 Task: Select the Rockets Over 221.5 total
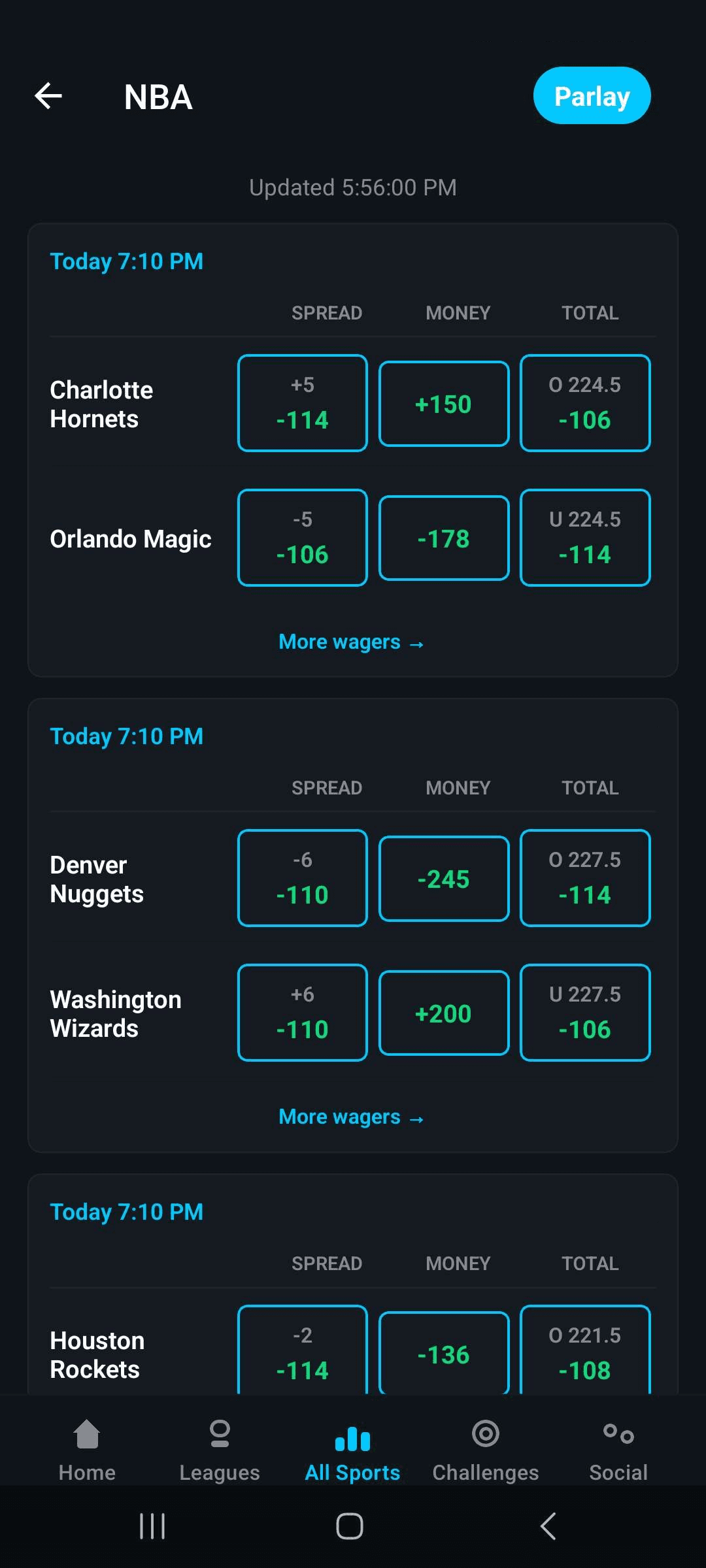pyautogui.click(x=584, y=1352)
